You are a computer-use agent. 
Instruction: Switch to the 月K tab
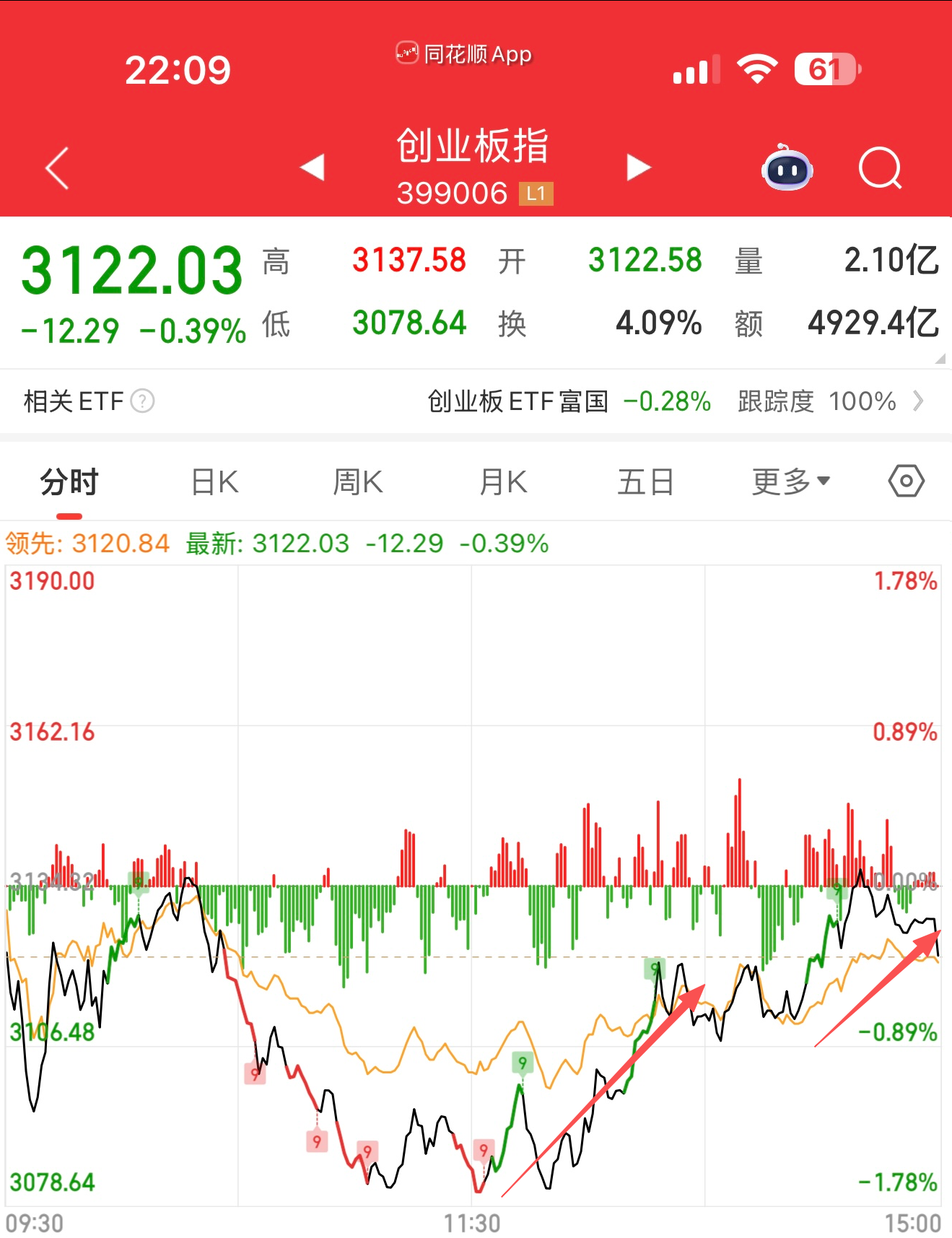point(503,482)
